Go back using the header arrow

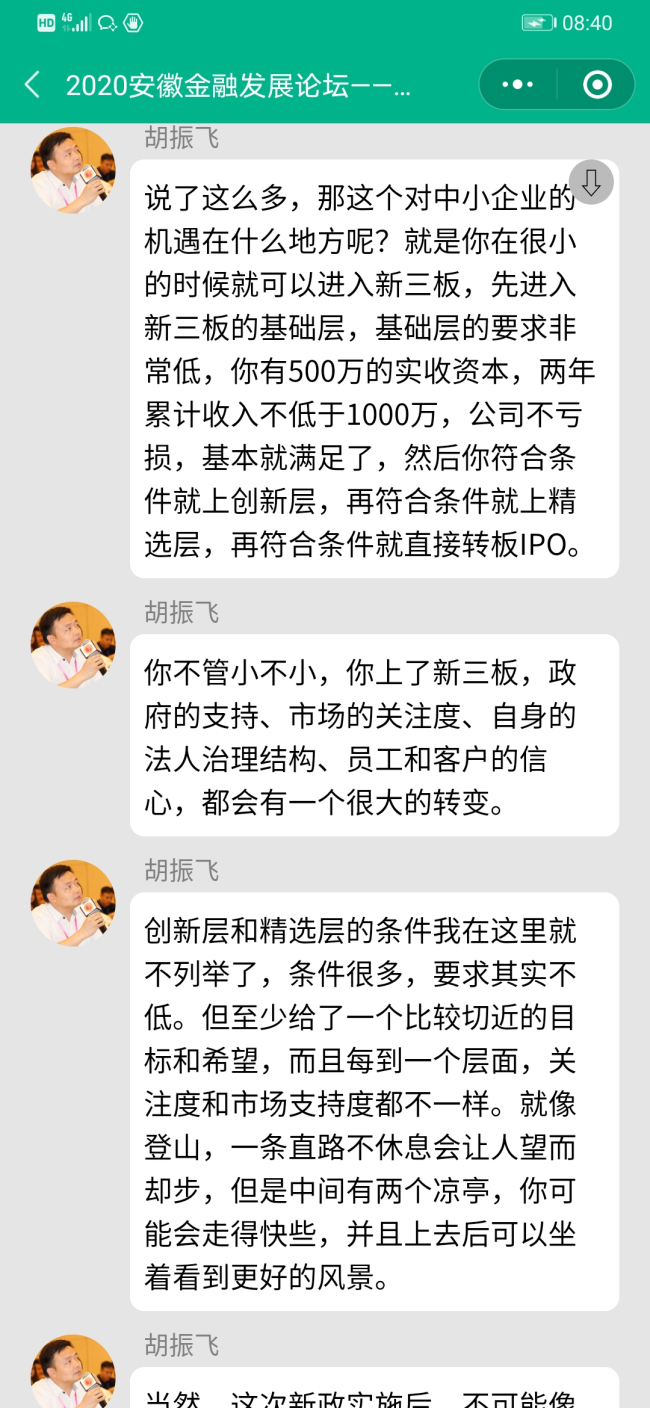(x=33, y=85)
